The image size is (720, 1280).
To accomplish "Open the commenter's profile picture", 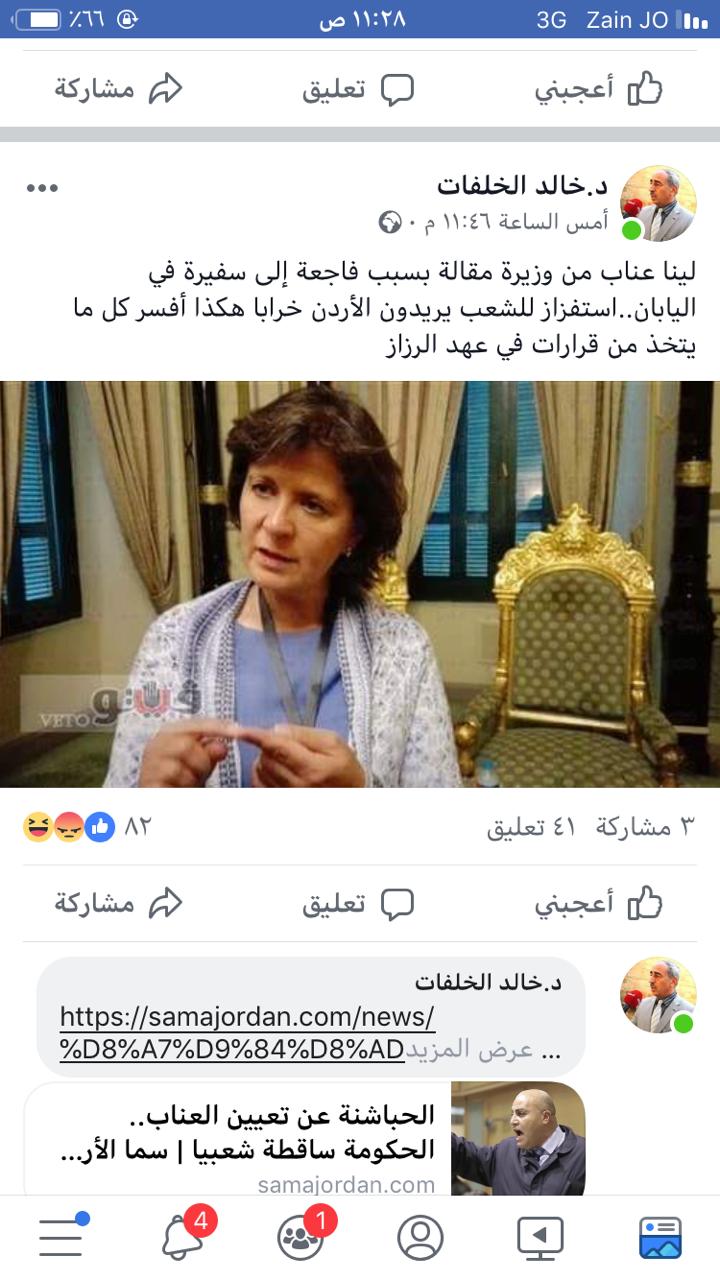I will (x=658, y=995).
